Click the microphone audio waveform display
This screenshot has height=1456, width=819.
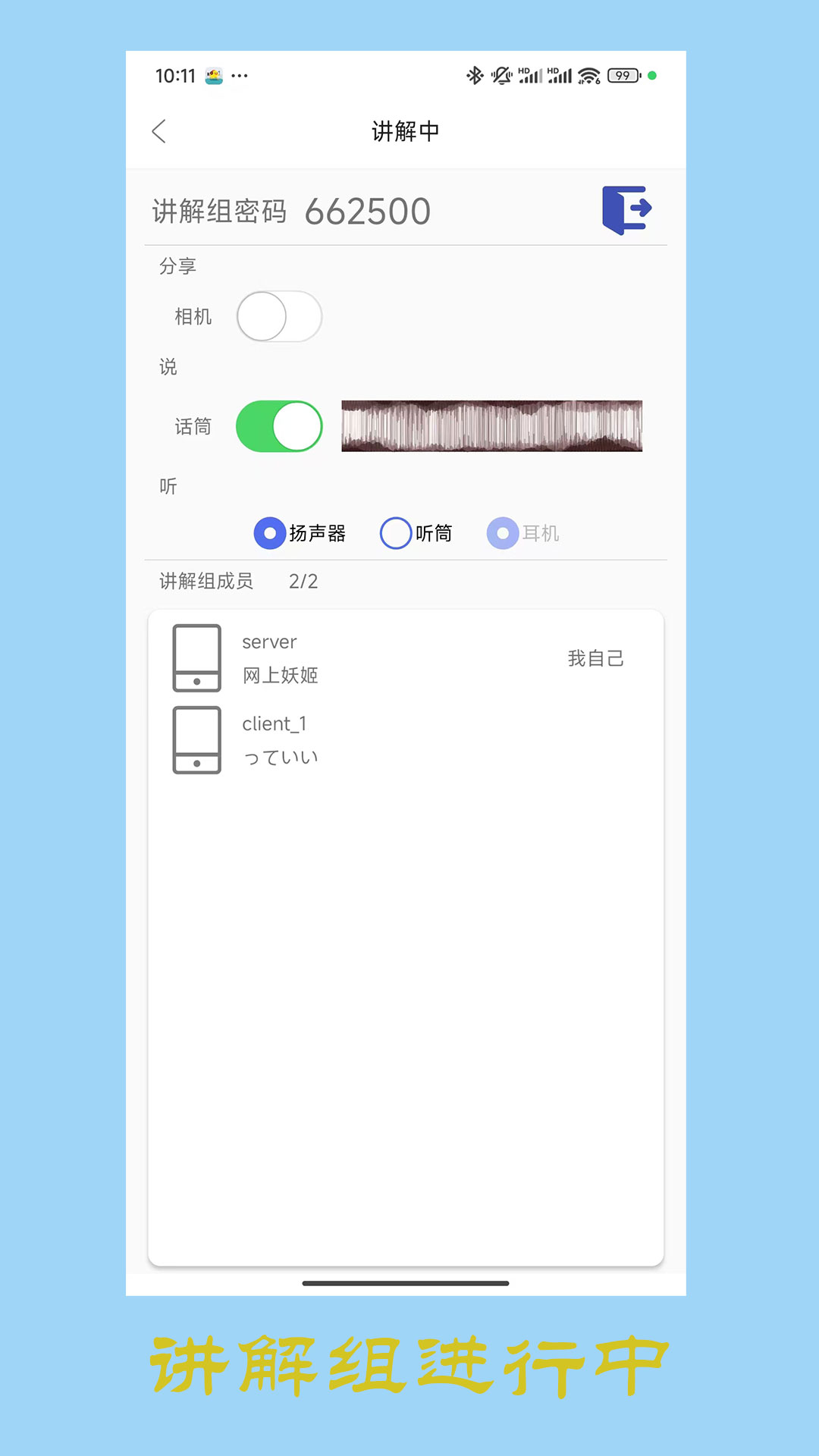[x=491, y=426]
